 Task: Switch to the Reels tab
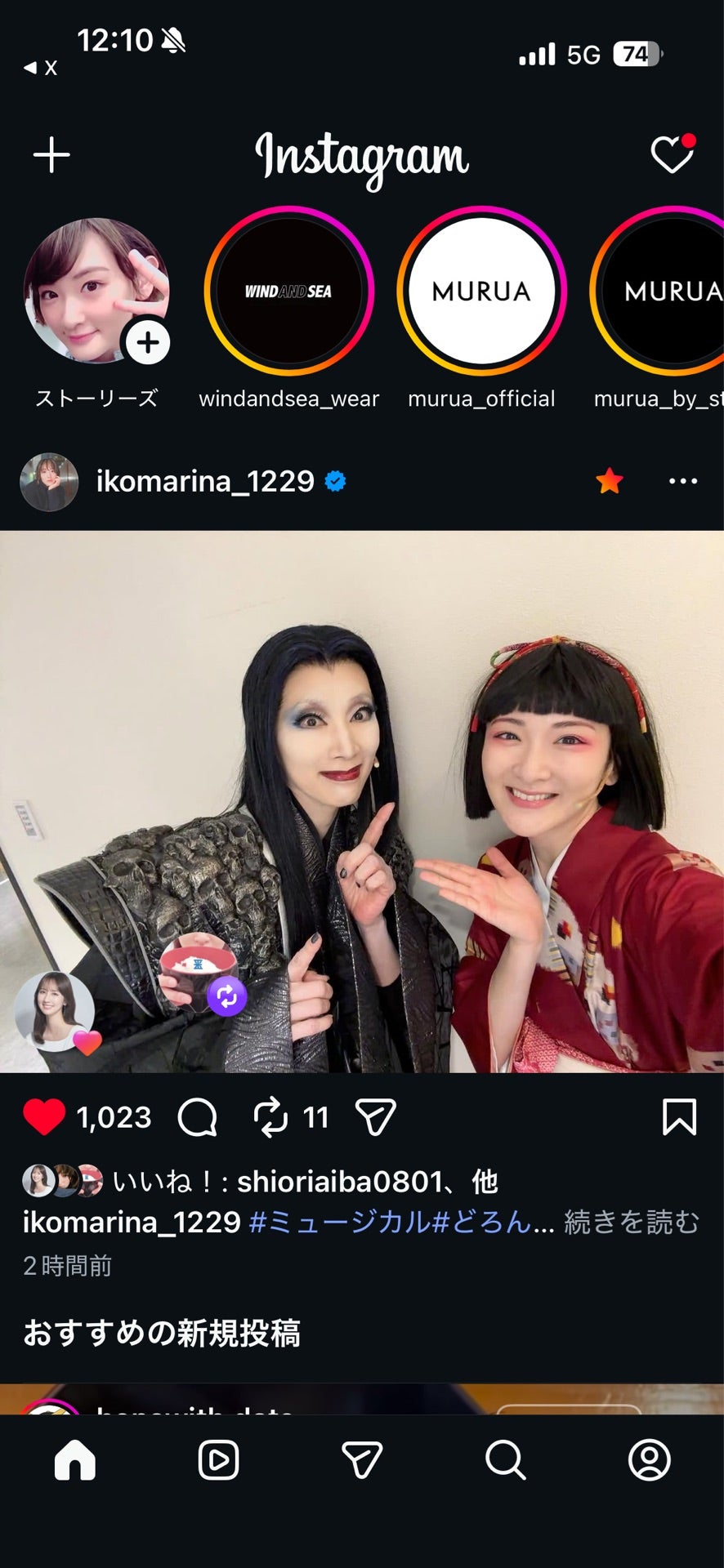point(218,1460)
